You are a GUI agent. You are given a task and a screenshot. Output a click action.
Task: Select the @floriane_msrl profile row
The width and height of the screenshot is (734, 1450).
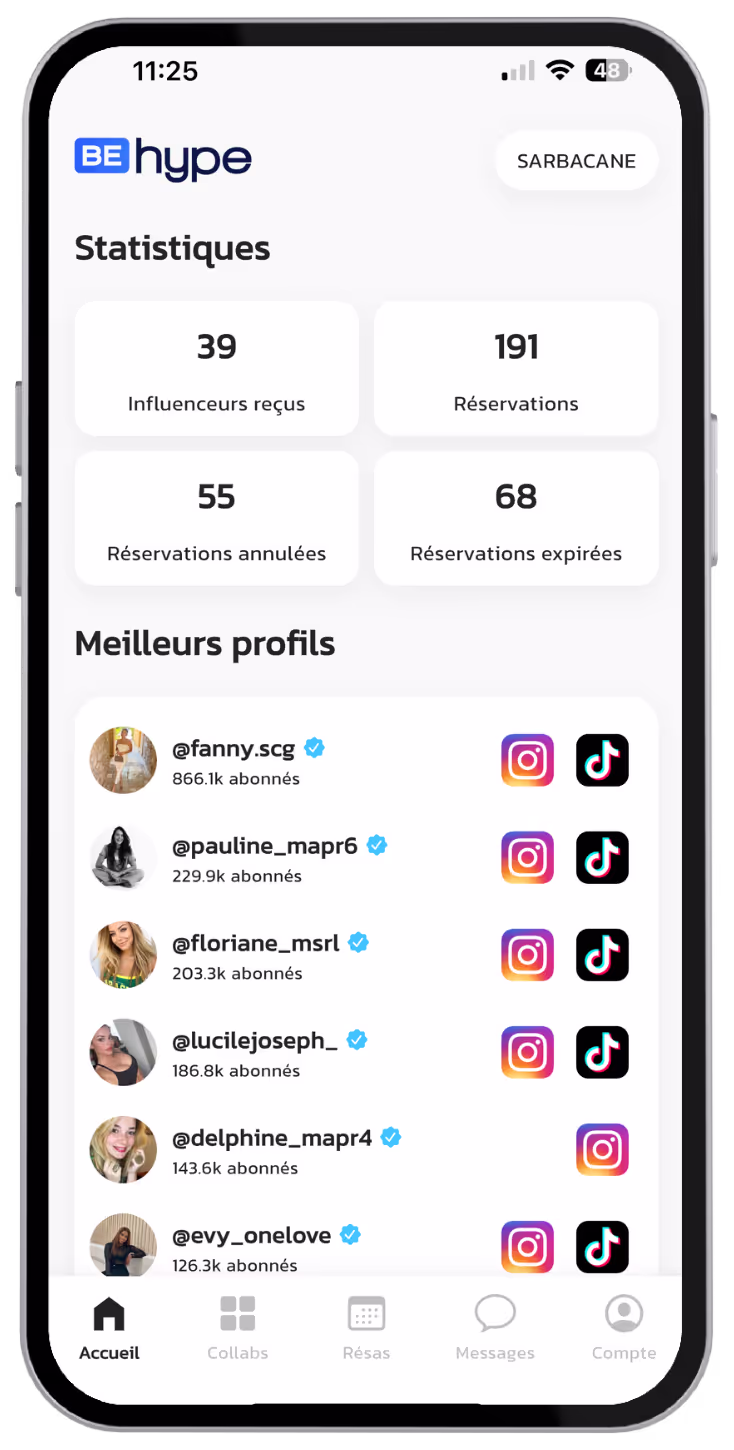point(255,955)
